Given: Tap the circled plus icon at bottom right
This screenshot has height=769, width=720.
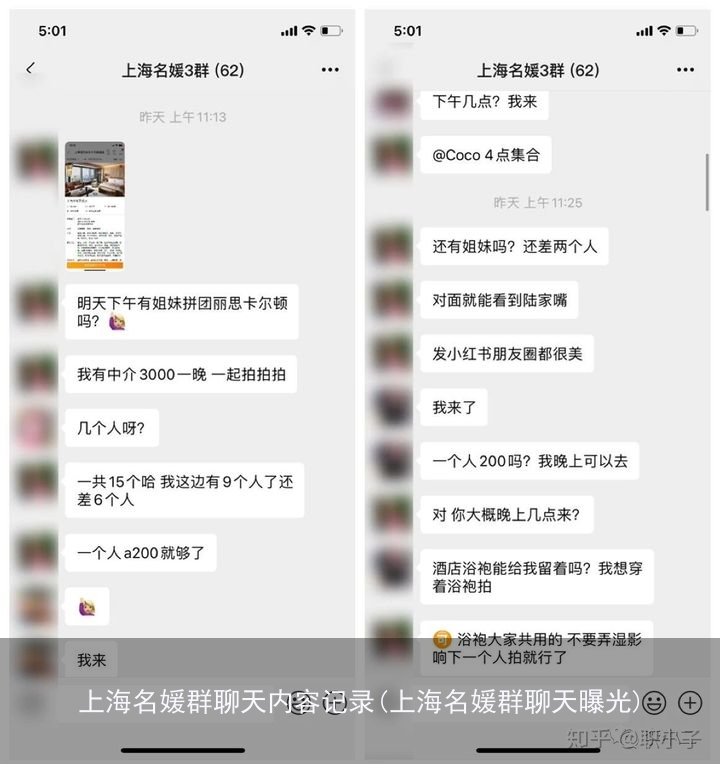Looking at the screenshot, I should (x=690, y=704).
